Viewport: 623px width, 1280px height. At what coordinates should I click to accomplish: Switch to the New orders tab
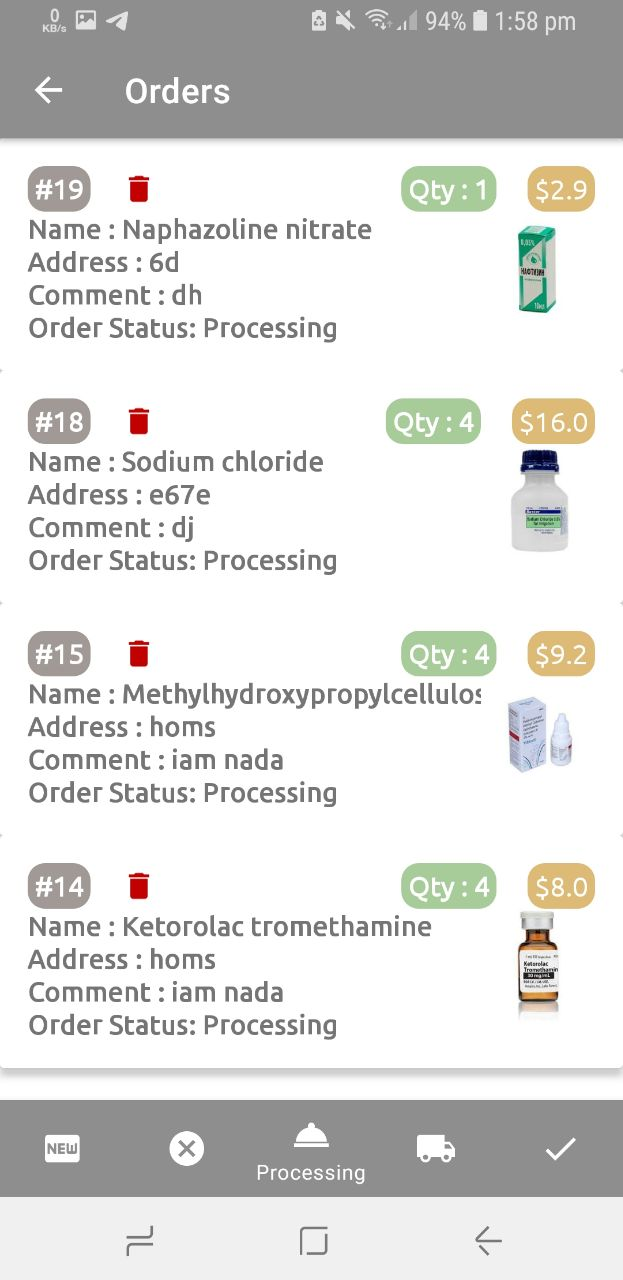62,1150
